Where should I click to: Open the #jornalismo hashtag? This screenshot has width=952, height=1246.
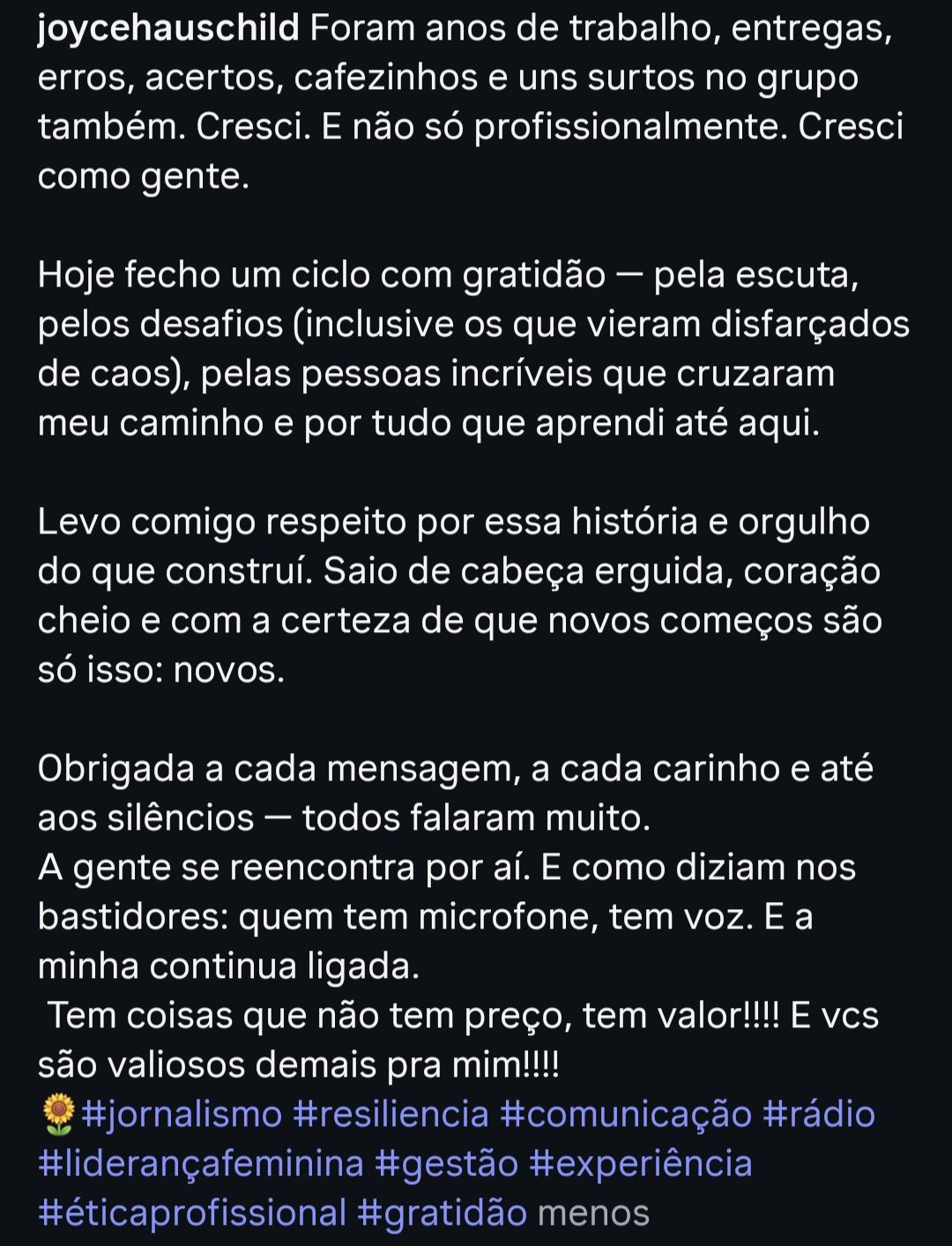click(x=182, y=1115)
